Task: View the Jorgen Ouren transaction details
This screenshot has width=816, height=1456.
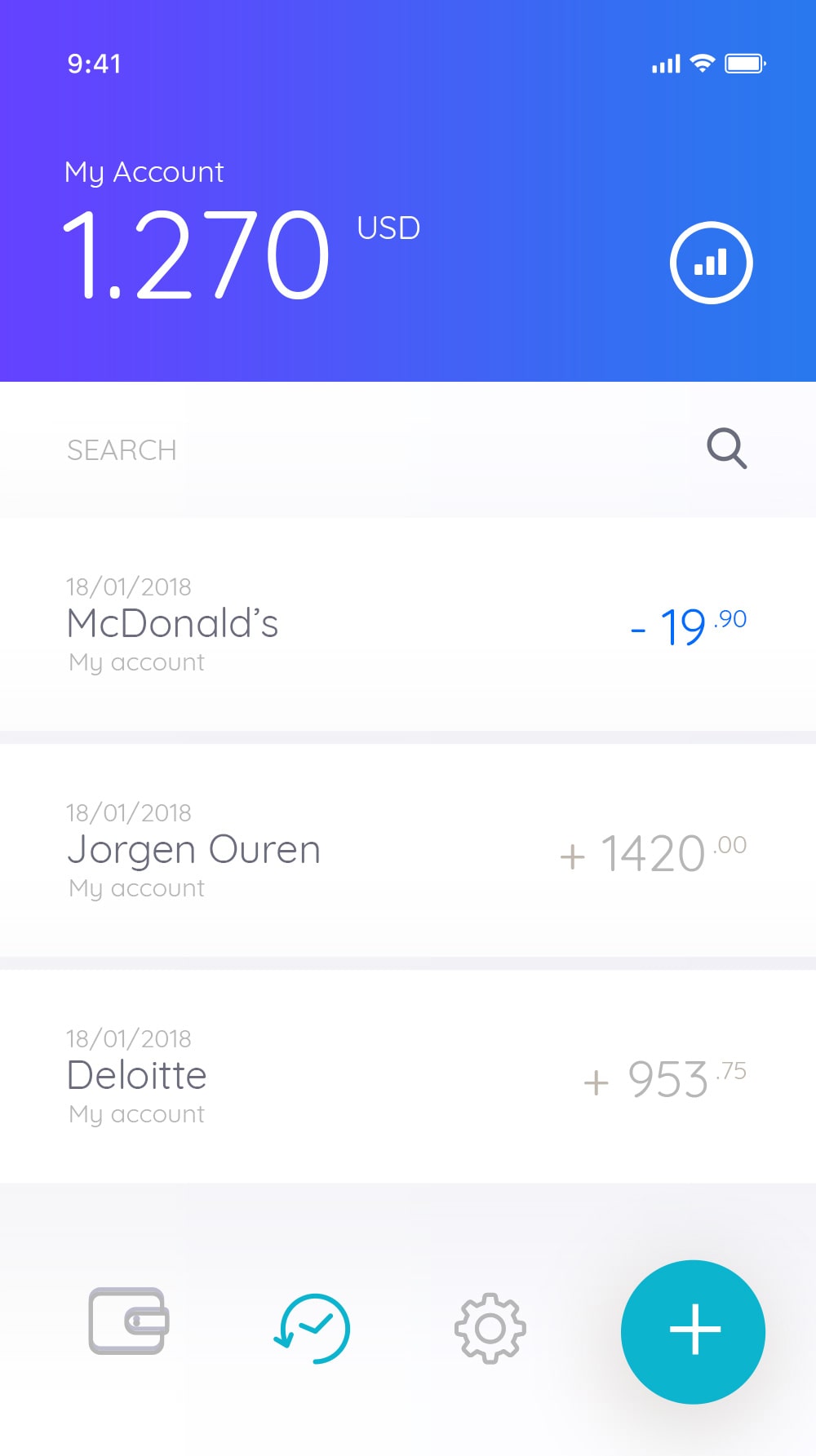Action: click(x=408, y=850)
